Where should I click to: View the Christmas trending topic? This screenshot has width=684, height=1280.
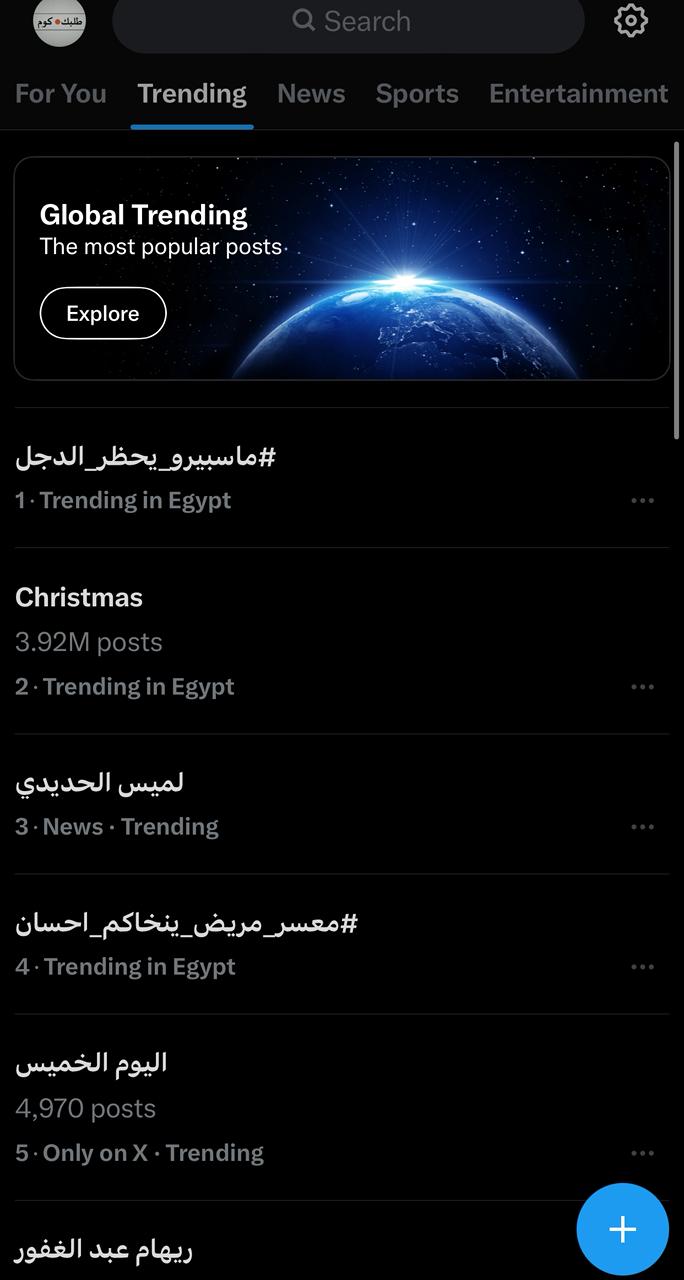pos(79,598)
